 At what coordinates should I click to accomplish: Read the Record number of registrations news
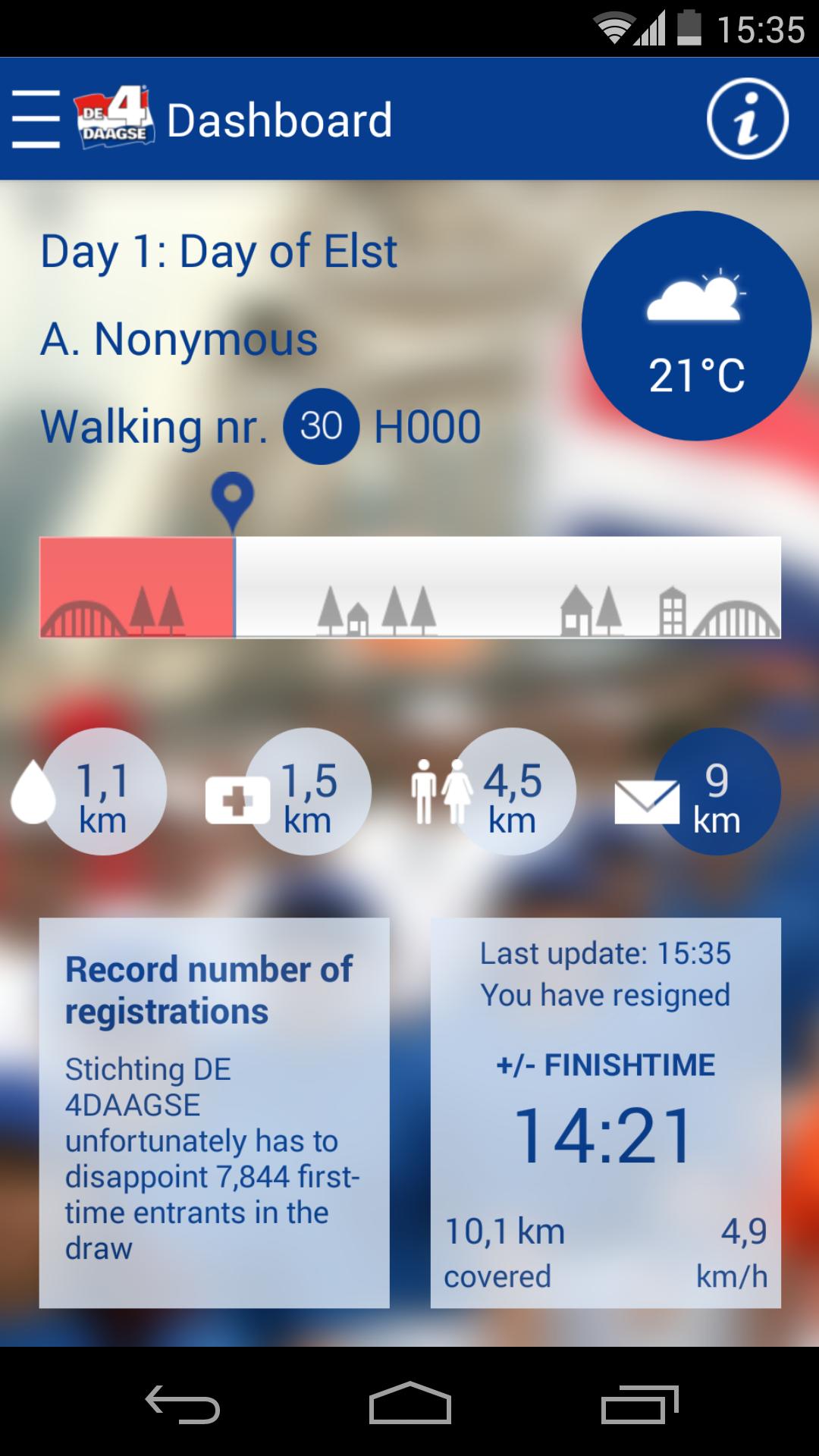pos(214,1112)
